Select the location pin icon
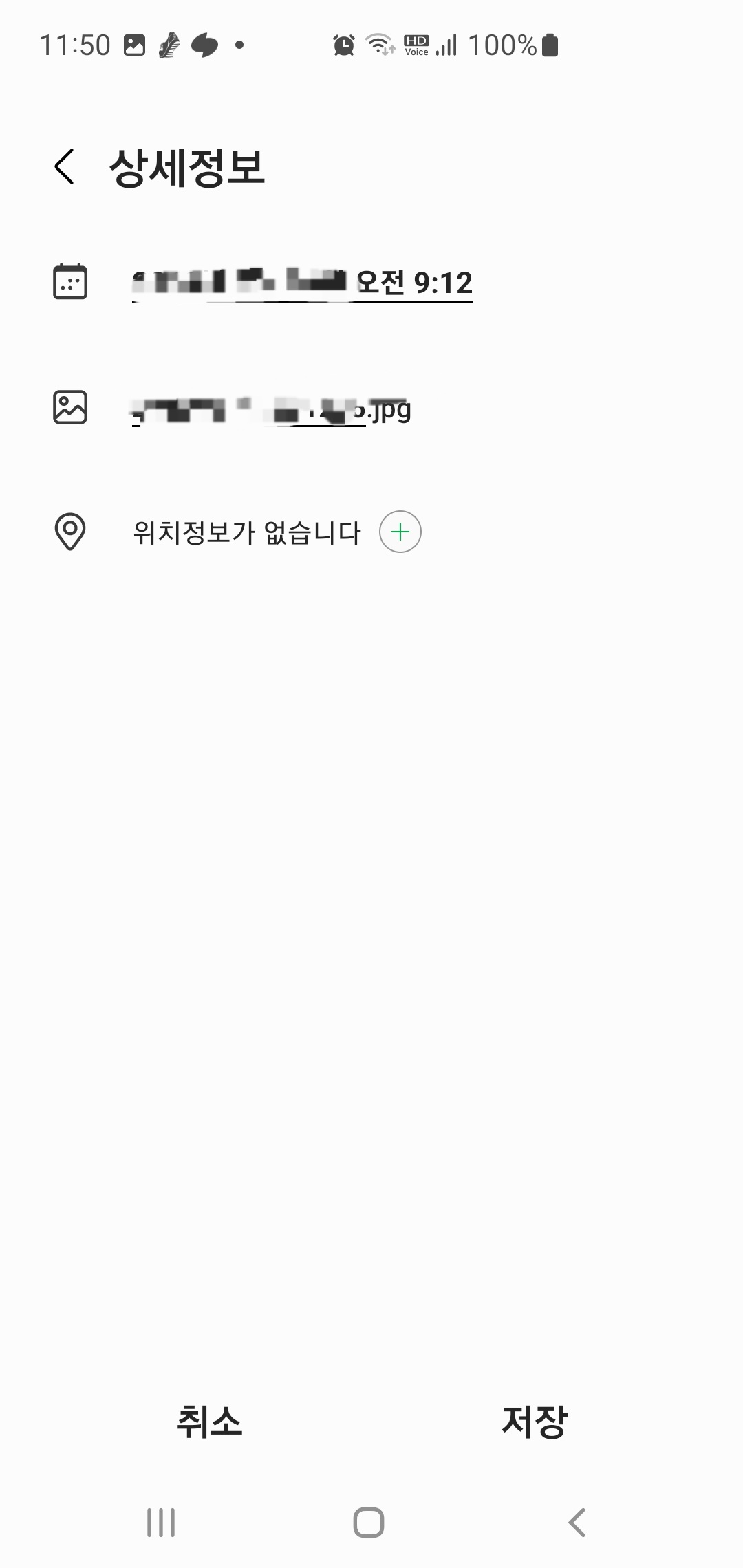This screenshot has height=1568, width=743. click(x=69, y=531)
